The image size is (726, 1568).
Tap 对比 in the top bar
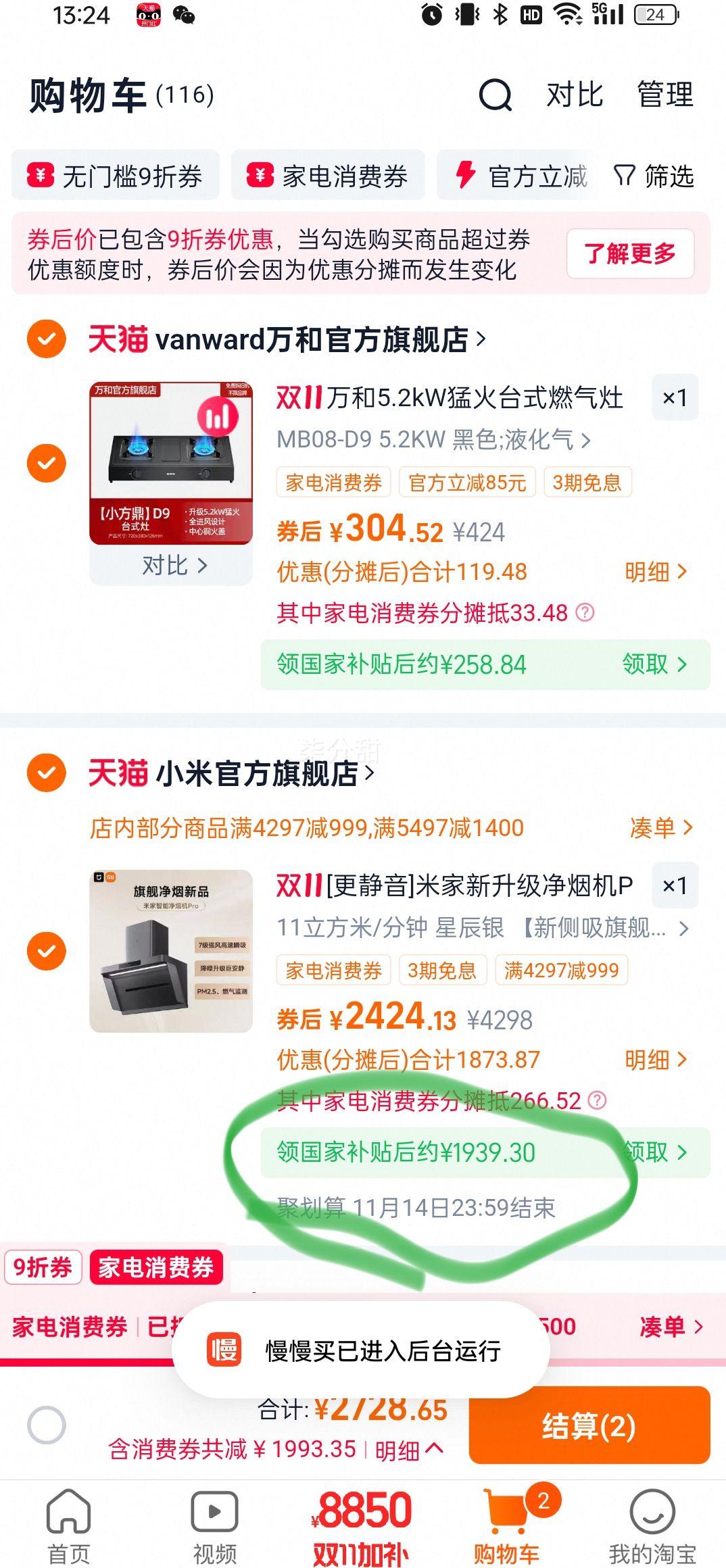[x=575, y=95]
